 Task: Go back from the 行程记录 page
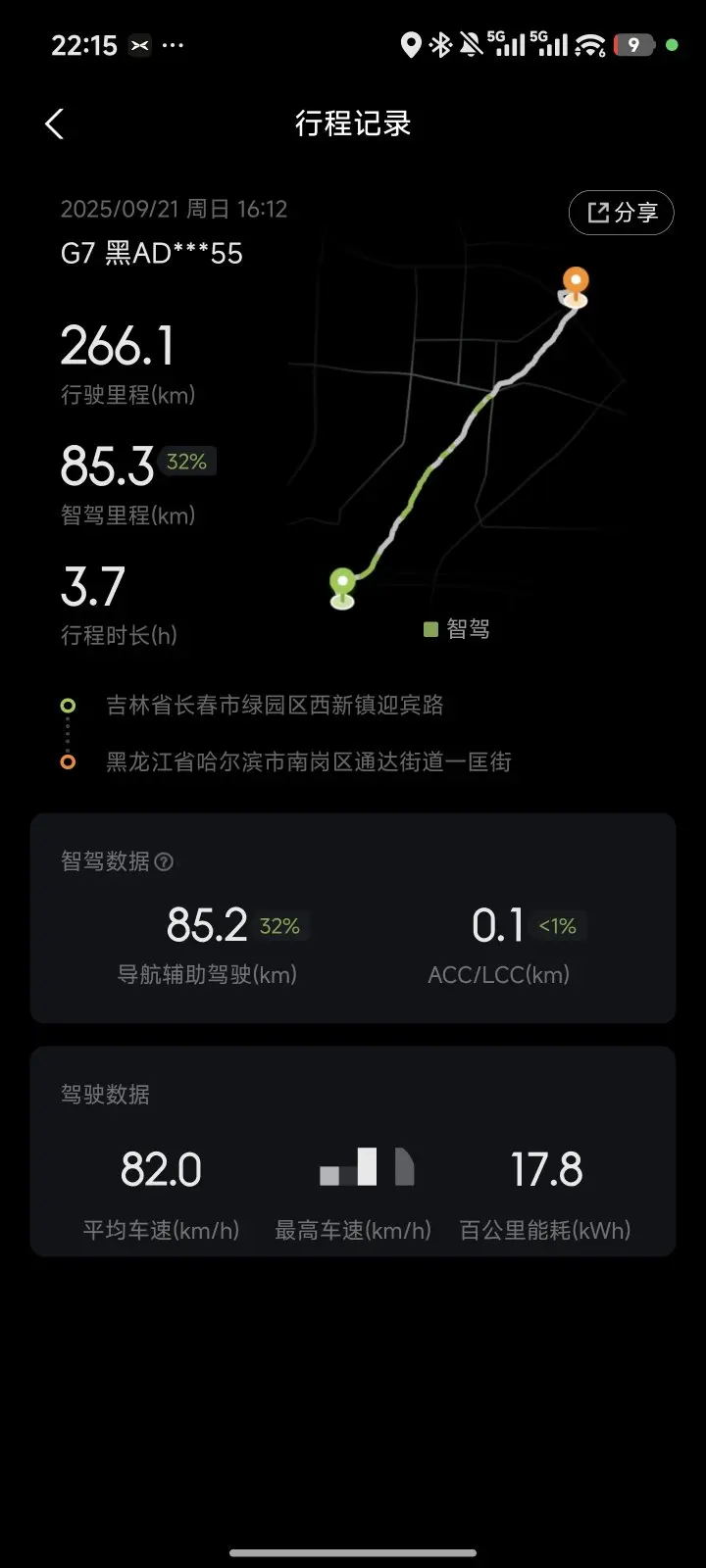coord(55,124)
